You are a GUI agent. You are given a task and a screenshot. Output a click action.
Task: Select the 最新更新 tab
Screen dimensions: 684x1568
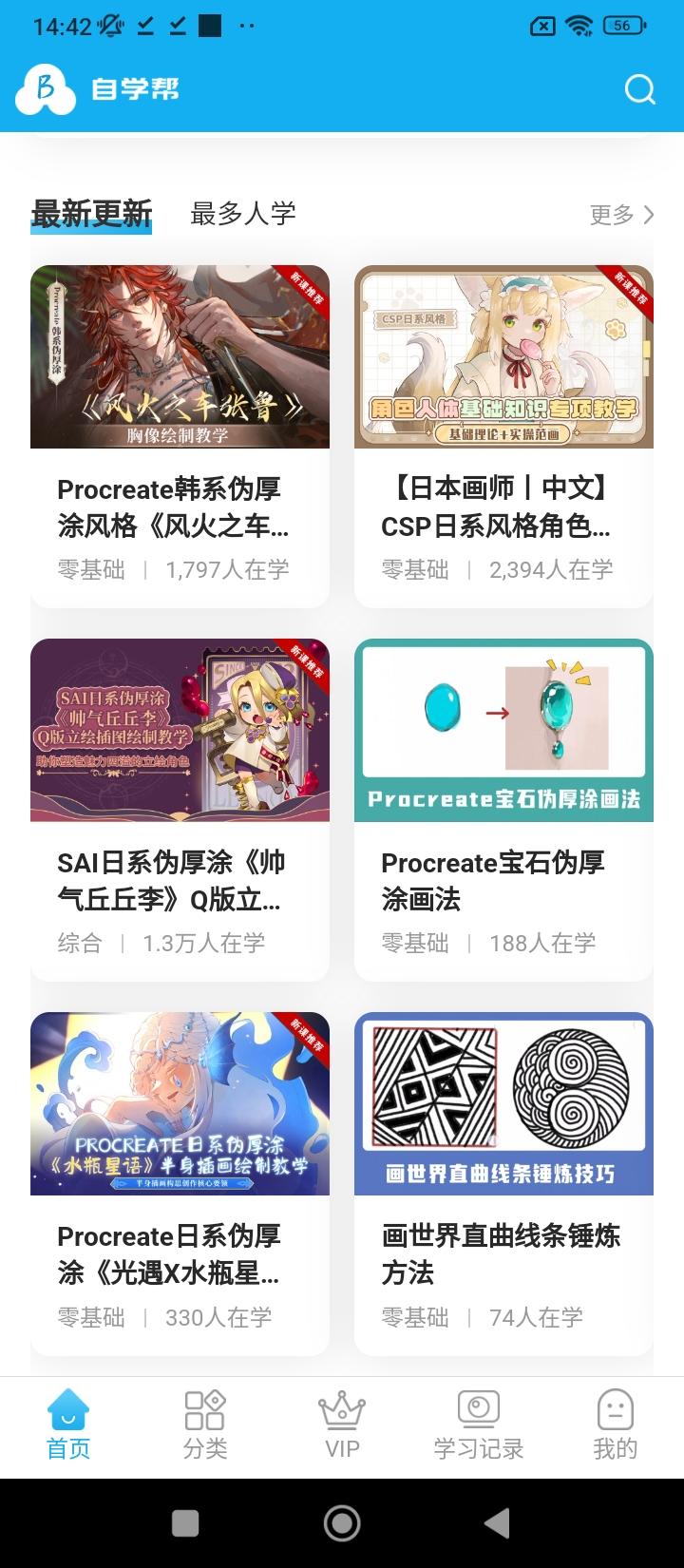91,213
